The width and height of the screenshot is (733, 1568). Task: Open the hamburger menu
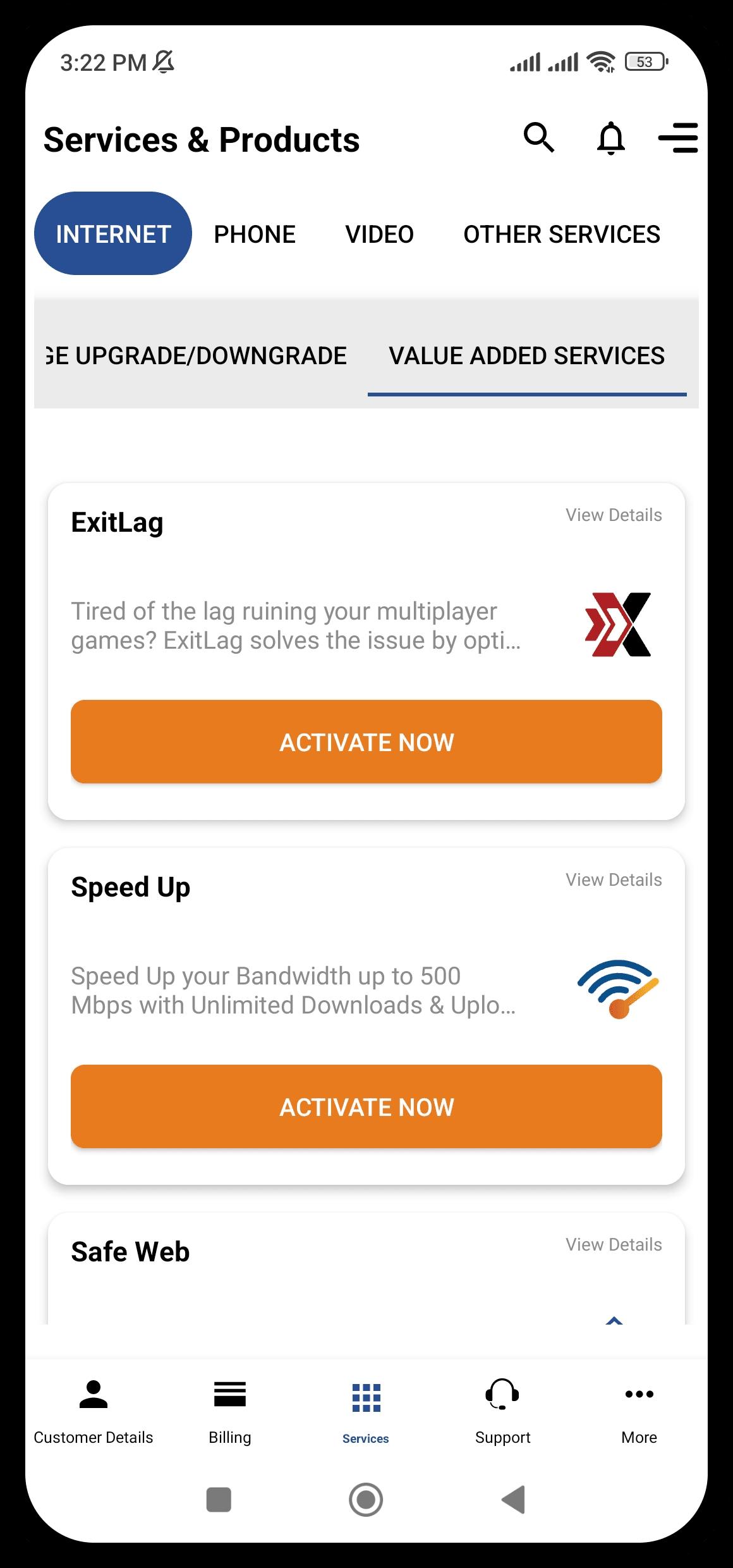pyautogui.click(x=678, y=138)
